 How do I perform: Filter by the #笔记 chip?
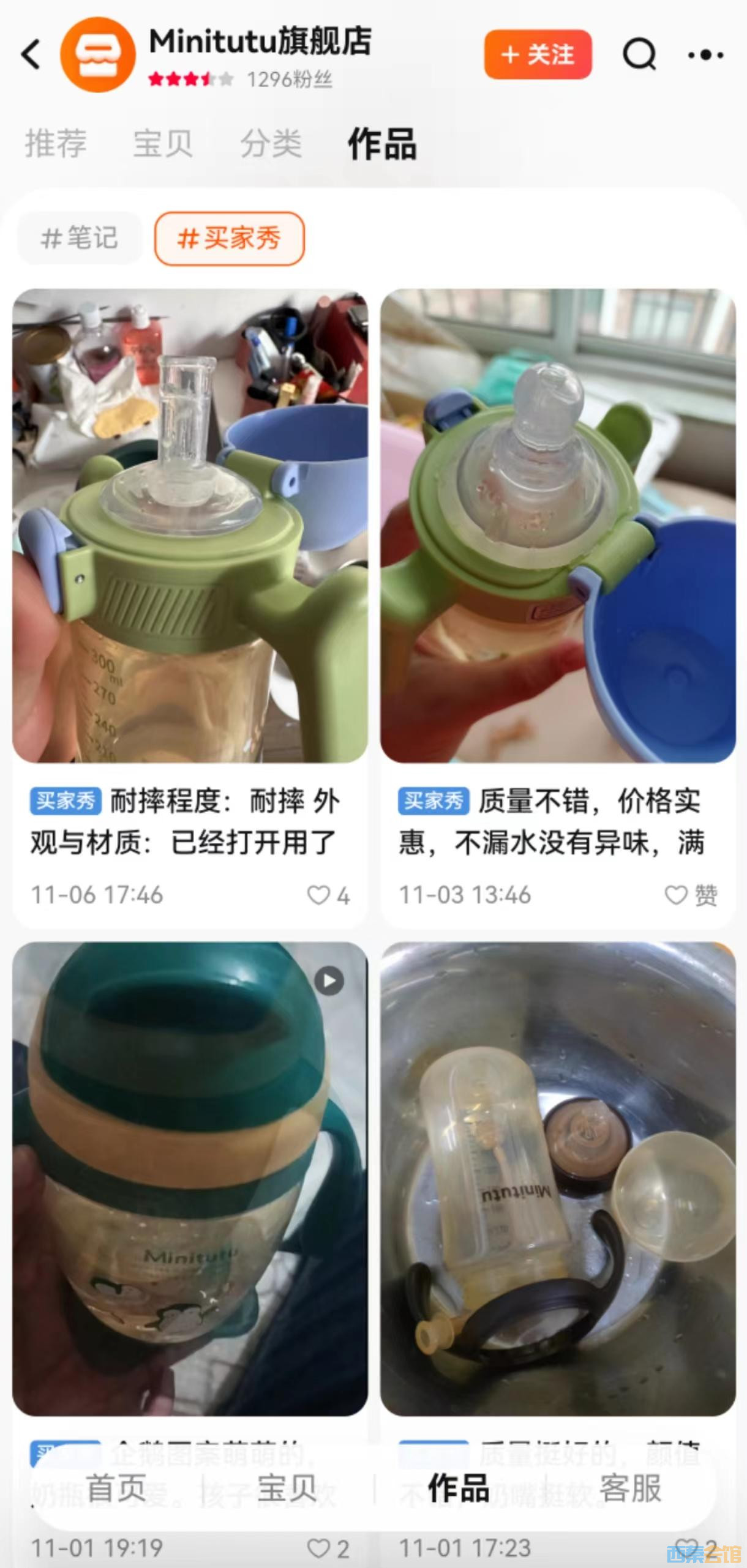pos(80,238)
